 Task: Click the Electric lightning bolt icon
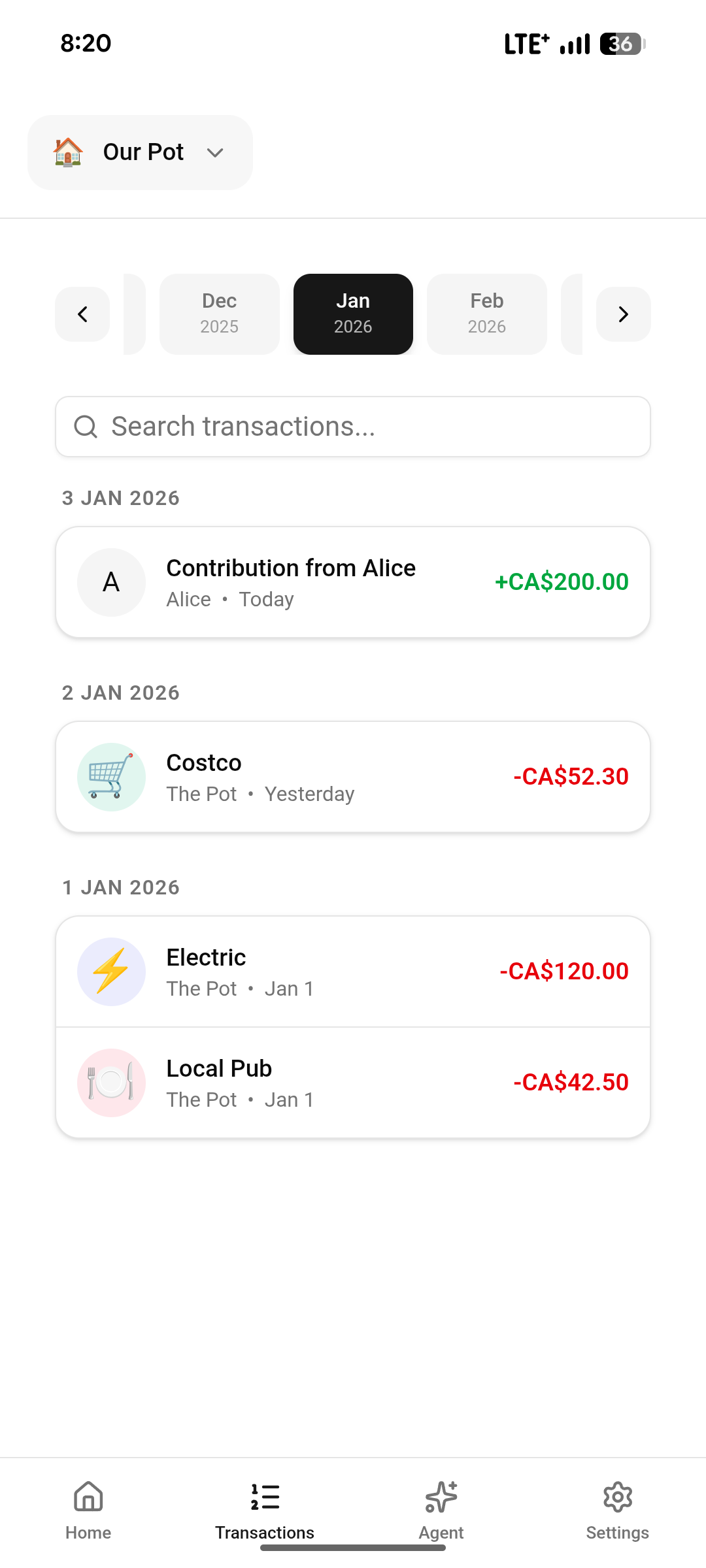pyautogui.click(x=111, y=972)
